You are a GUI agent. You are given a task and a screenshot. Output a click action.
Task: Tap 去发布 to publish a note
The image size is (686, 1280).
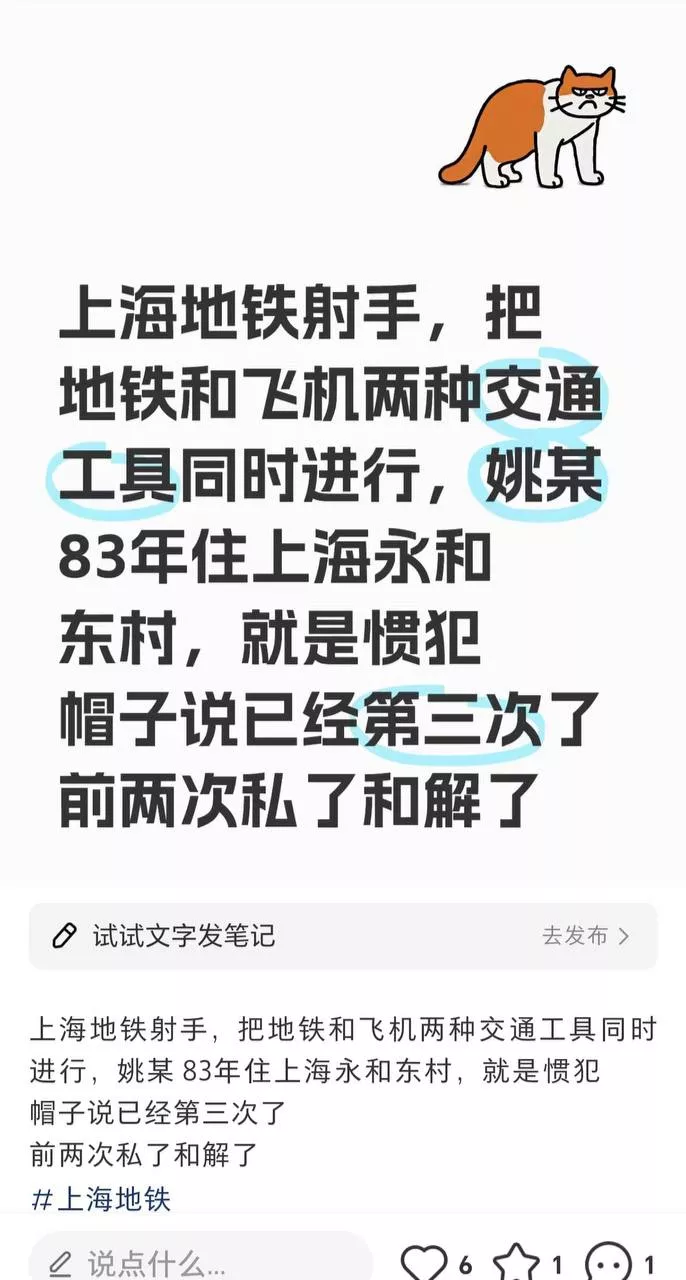pos(586,936)
